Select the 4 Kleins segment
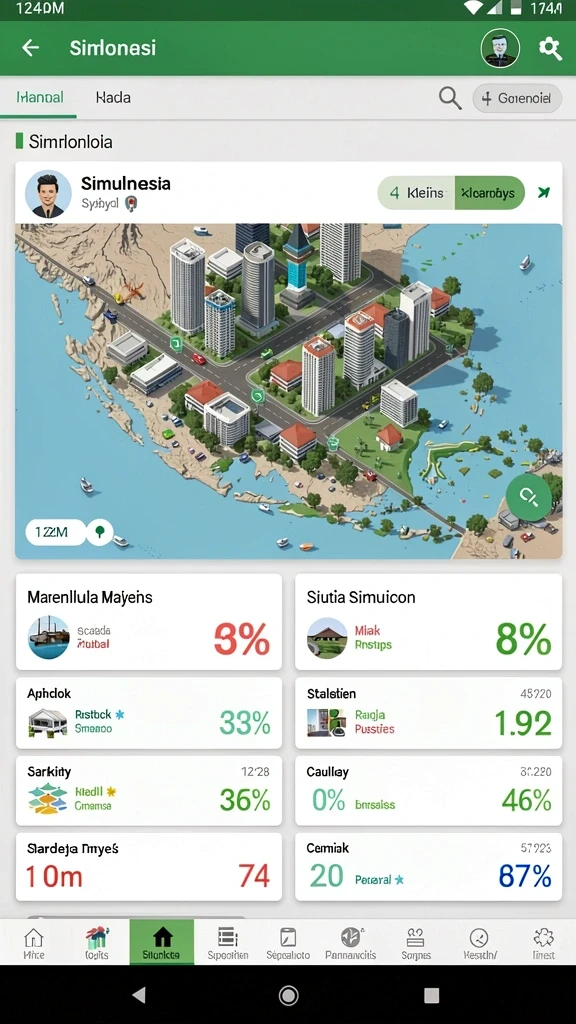Screen dimensions: 576x1024 click(x=416, y=193)
